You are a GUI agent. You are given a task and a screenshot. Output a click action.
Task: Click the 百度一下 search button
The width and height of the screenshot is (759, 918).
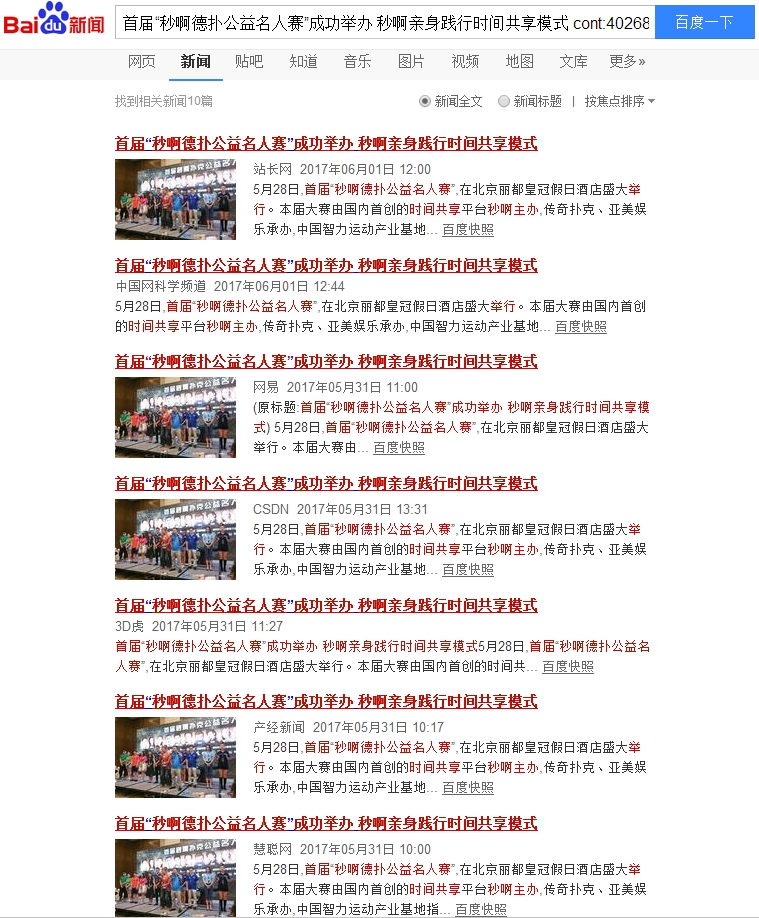coord(704,22)
